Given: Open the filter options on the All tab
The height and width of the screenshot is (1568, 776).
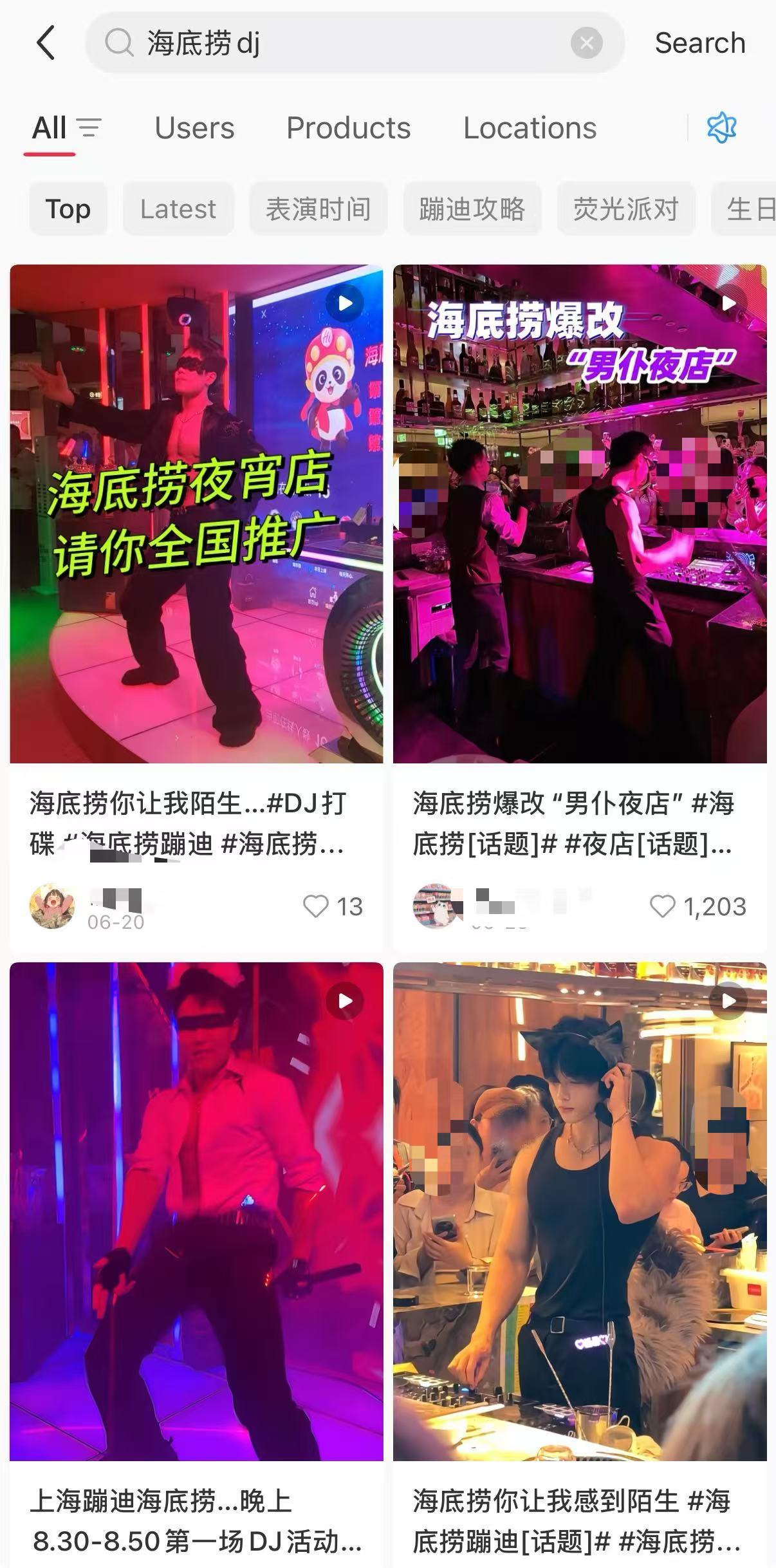Looking at the screenshot, I should (x=89, y=127).
